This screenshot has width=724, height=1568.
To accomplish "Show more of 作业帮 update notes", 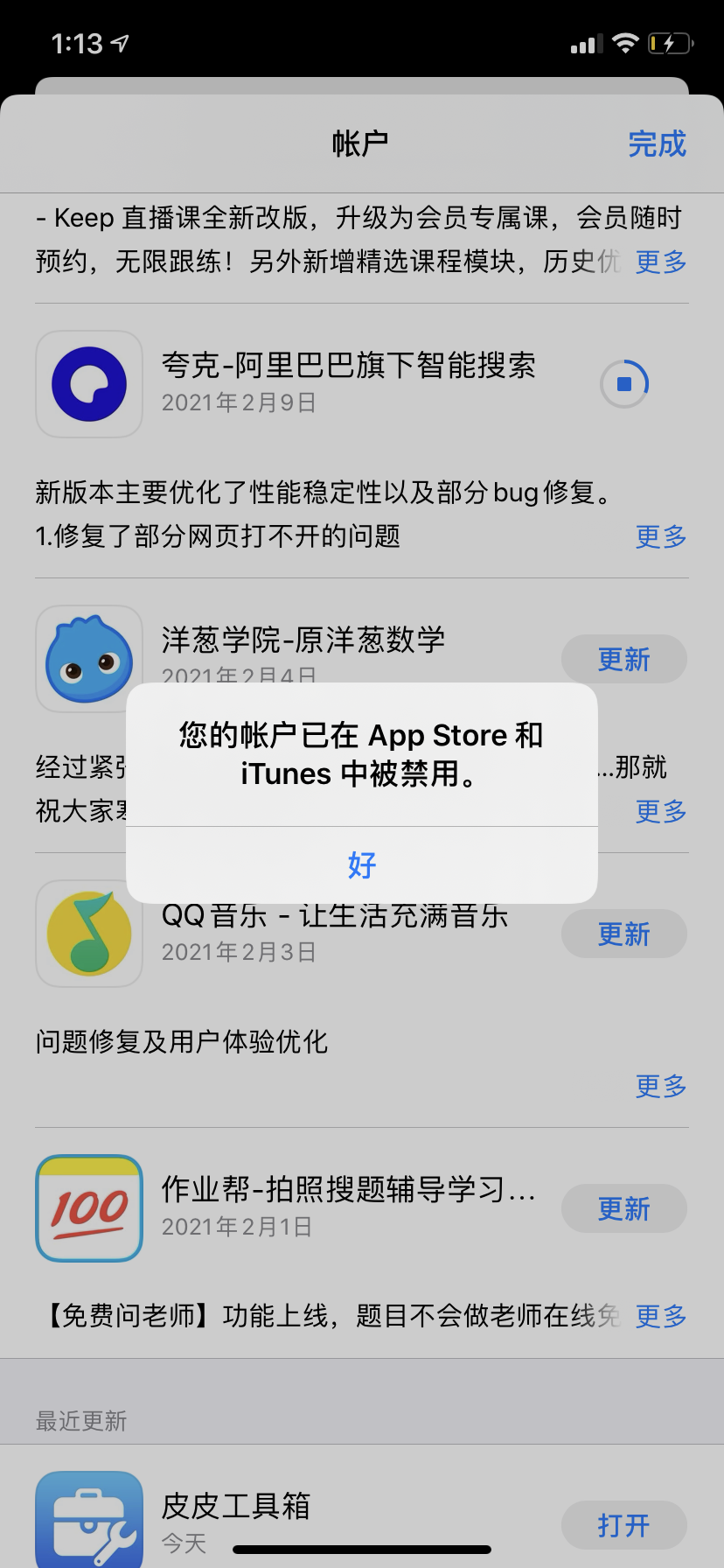I will [660, 1315].
